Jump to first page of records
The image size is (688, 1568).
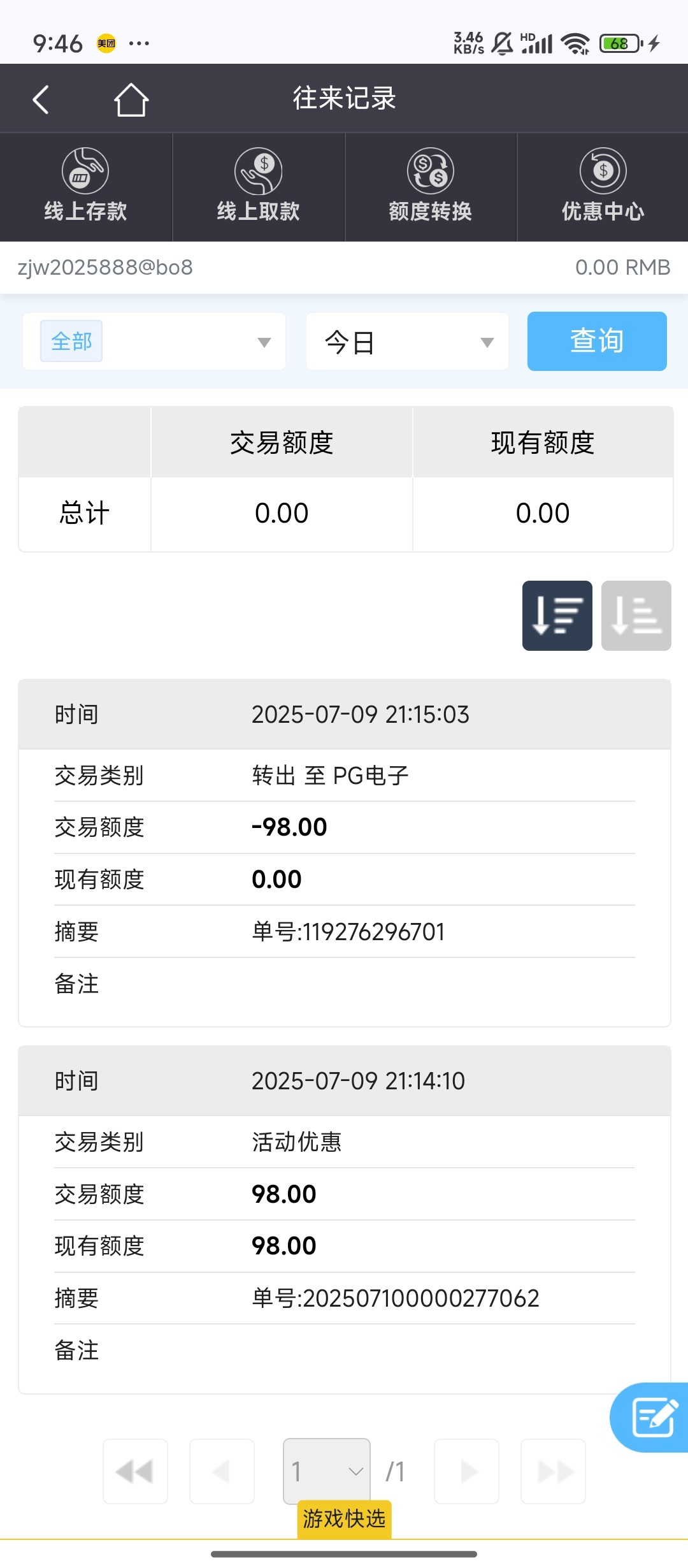coord(135,1471)
